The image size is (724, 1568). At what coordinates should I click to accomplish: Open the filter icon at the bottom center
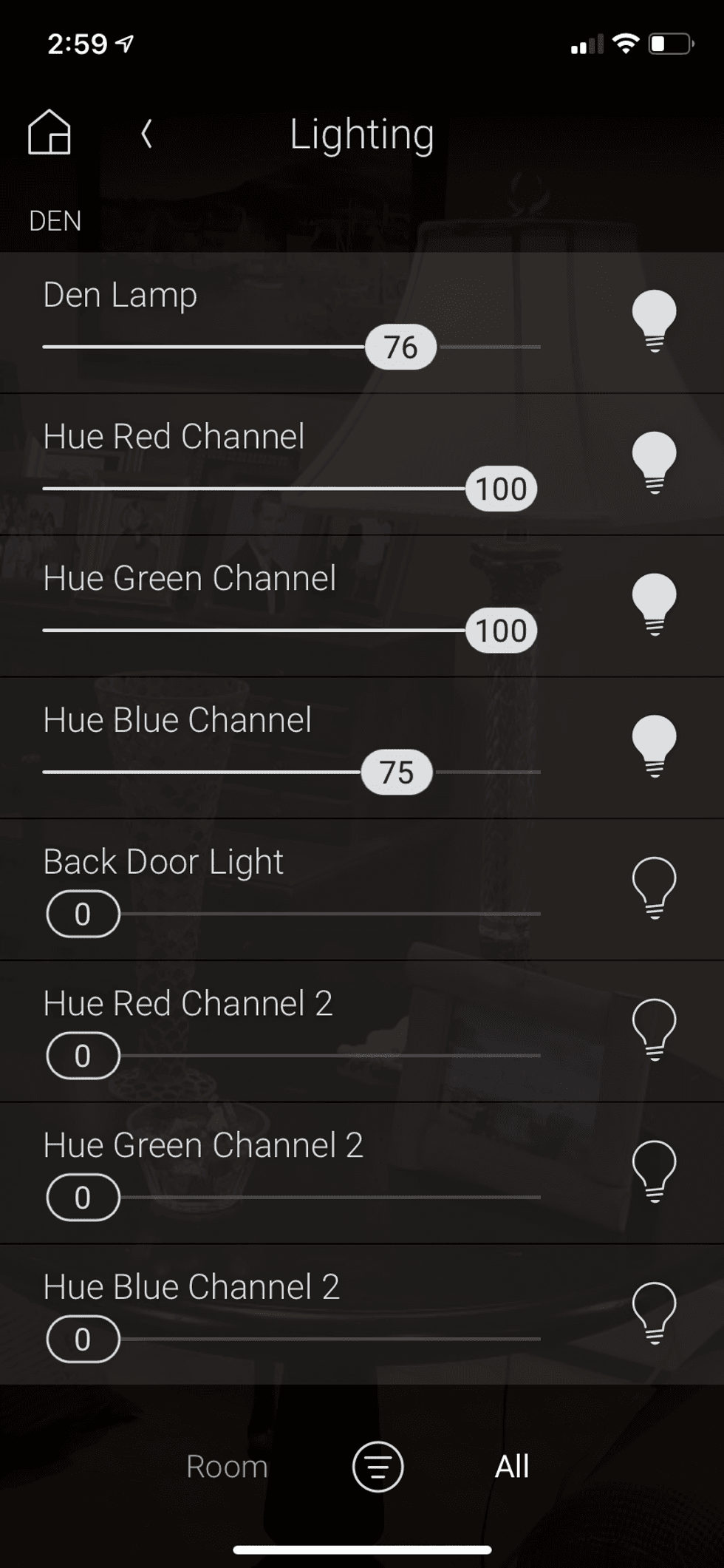coord(377,1467)
